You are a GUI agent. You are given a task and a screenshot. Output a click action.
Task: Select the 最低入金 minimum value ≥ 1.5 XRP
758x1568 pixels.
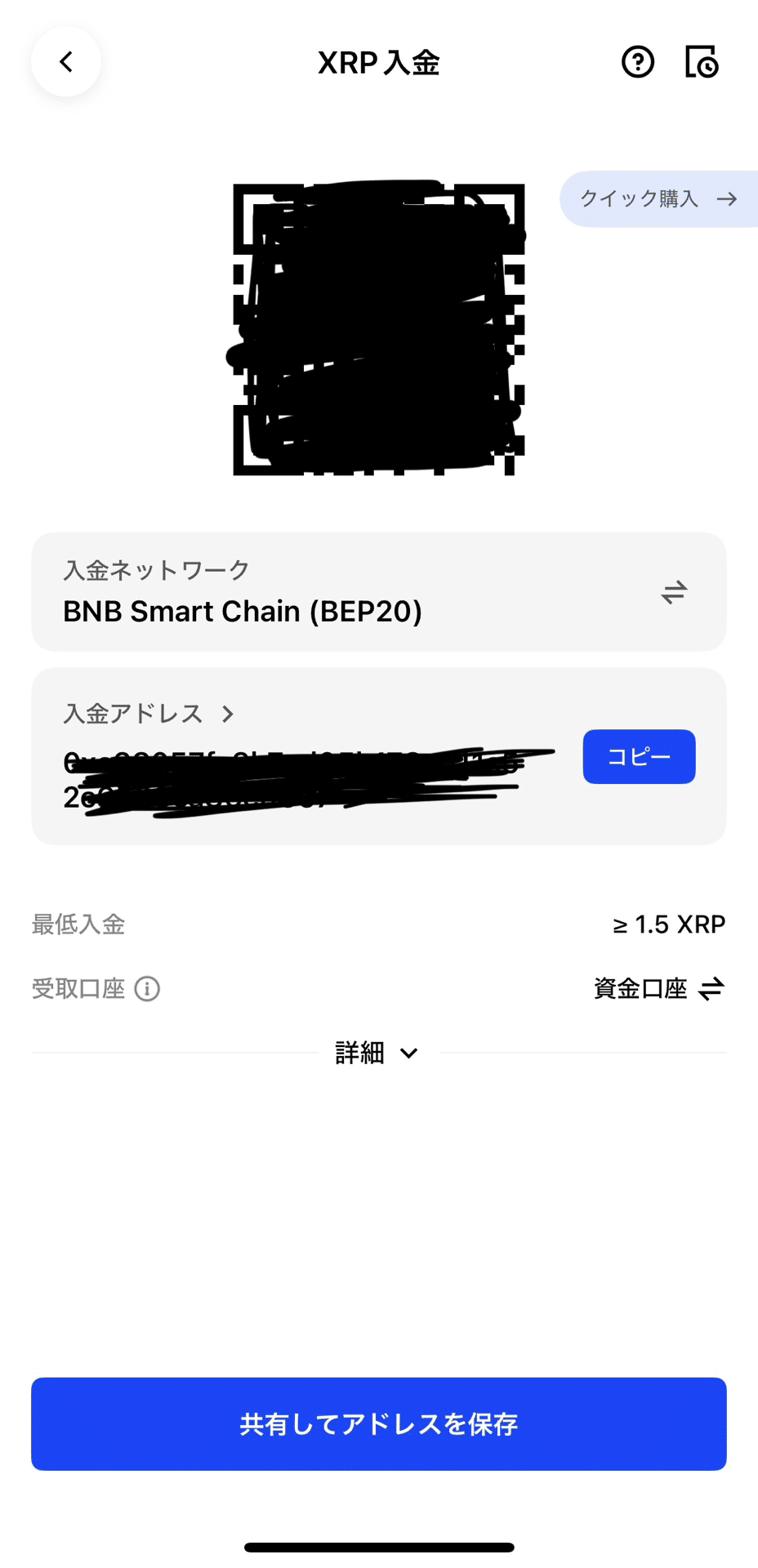click(x=668, y=924)
